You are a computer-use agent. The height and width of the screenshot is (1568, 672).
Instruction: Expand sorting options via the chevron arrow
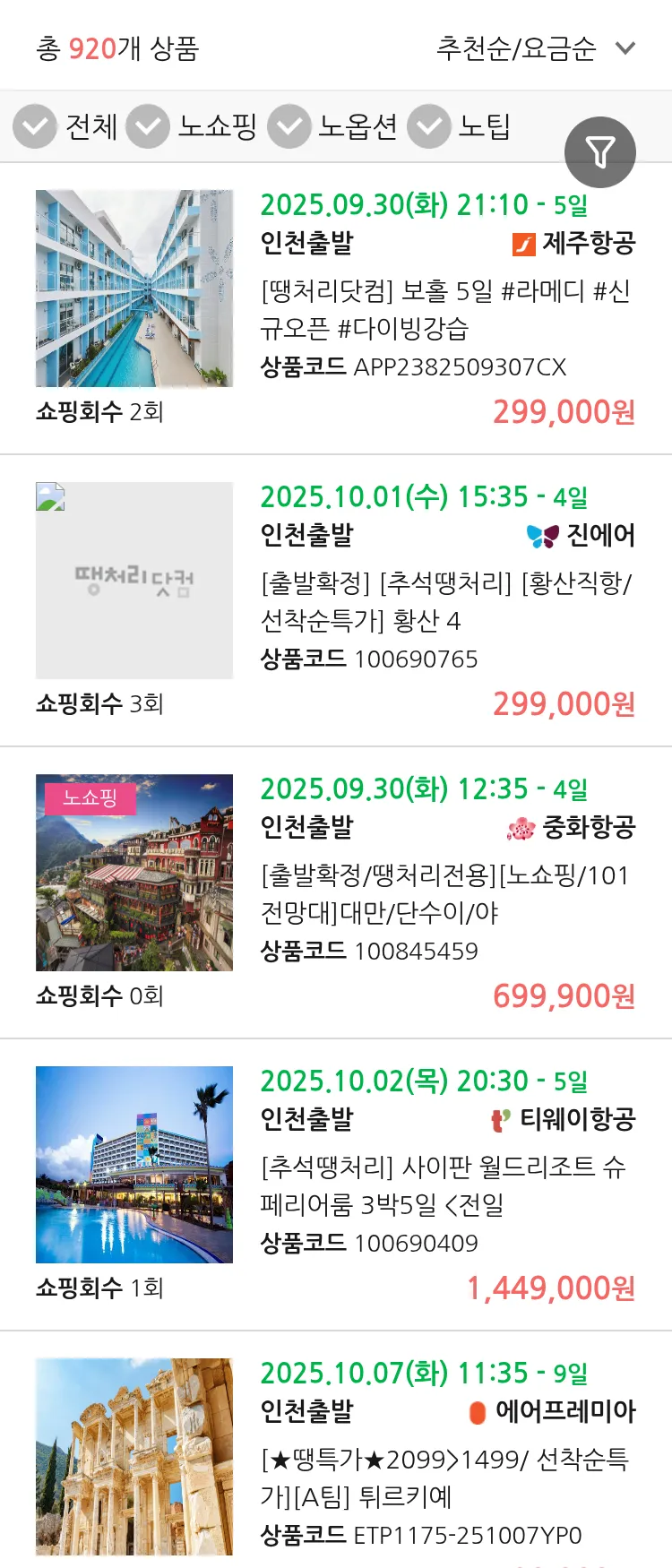625,49
